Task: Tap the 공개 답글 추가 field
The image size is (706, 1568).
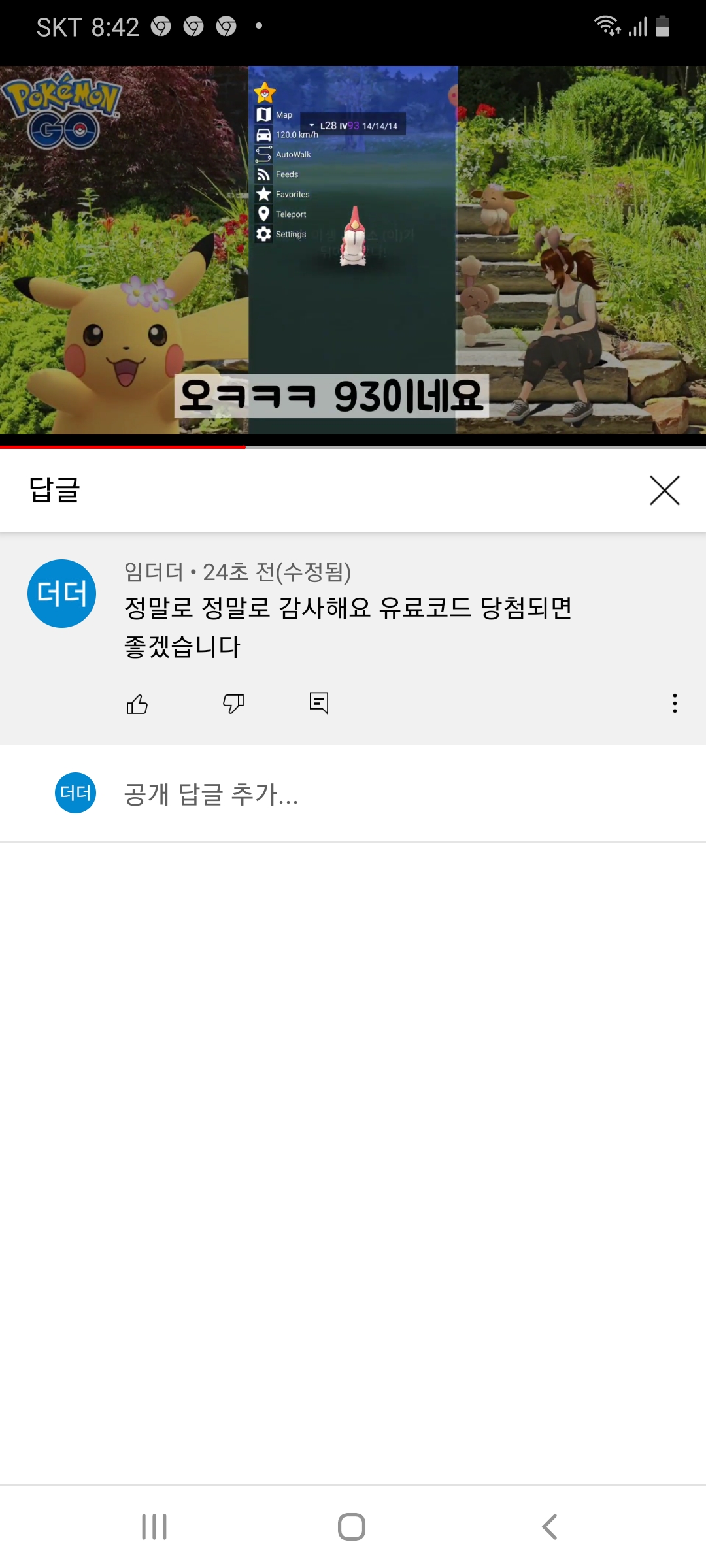Action: 392,794
